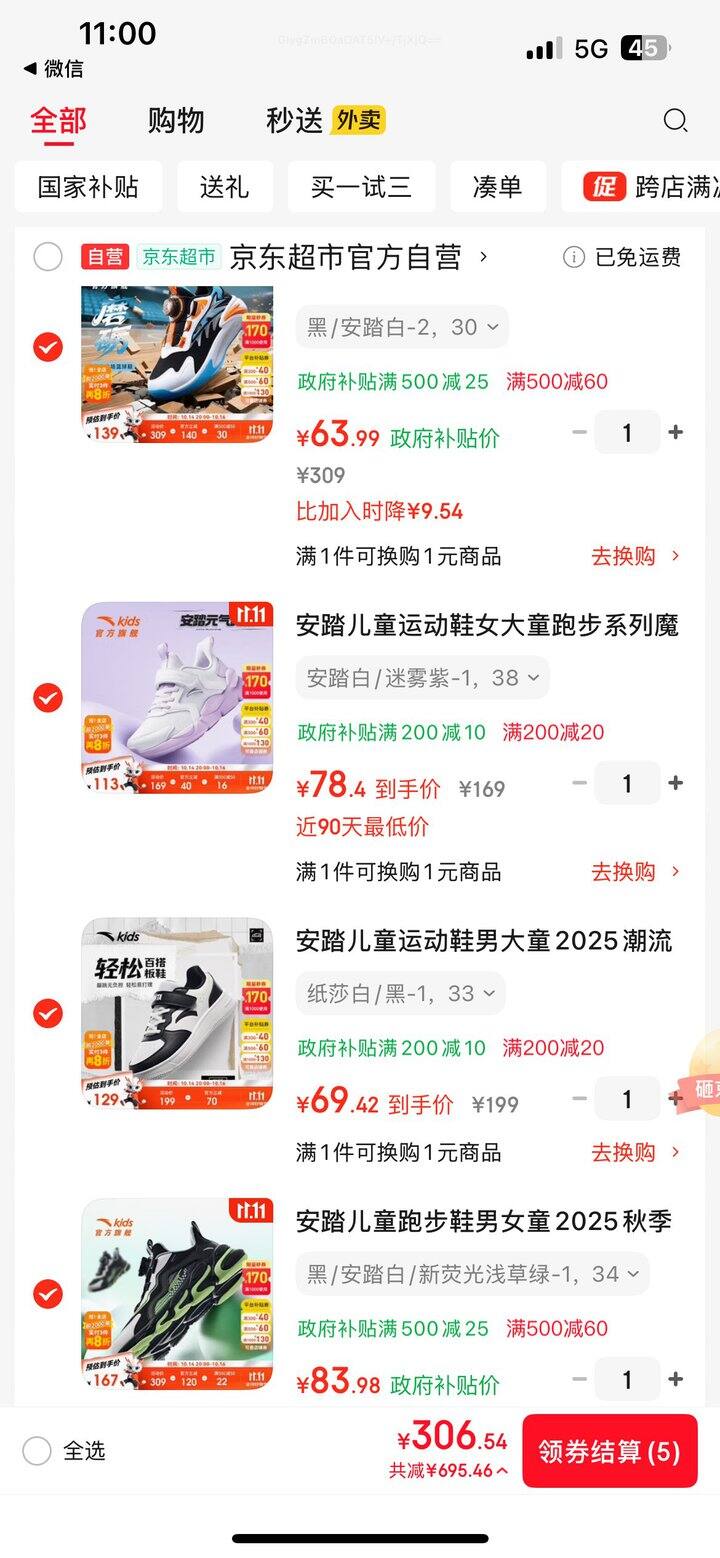Image resolution: width=720 pixels, height=1558 pixels.
Task: Select the 买一试三 filter chip
Action: click(361, 187)
